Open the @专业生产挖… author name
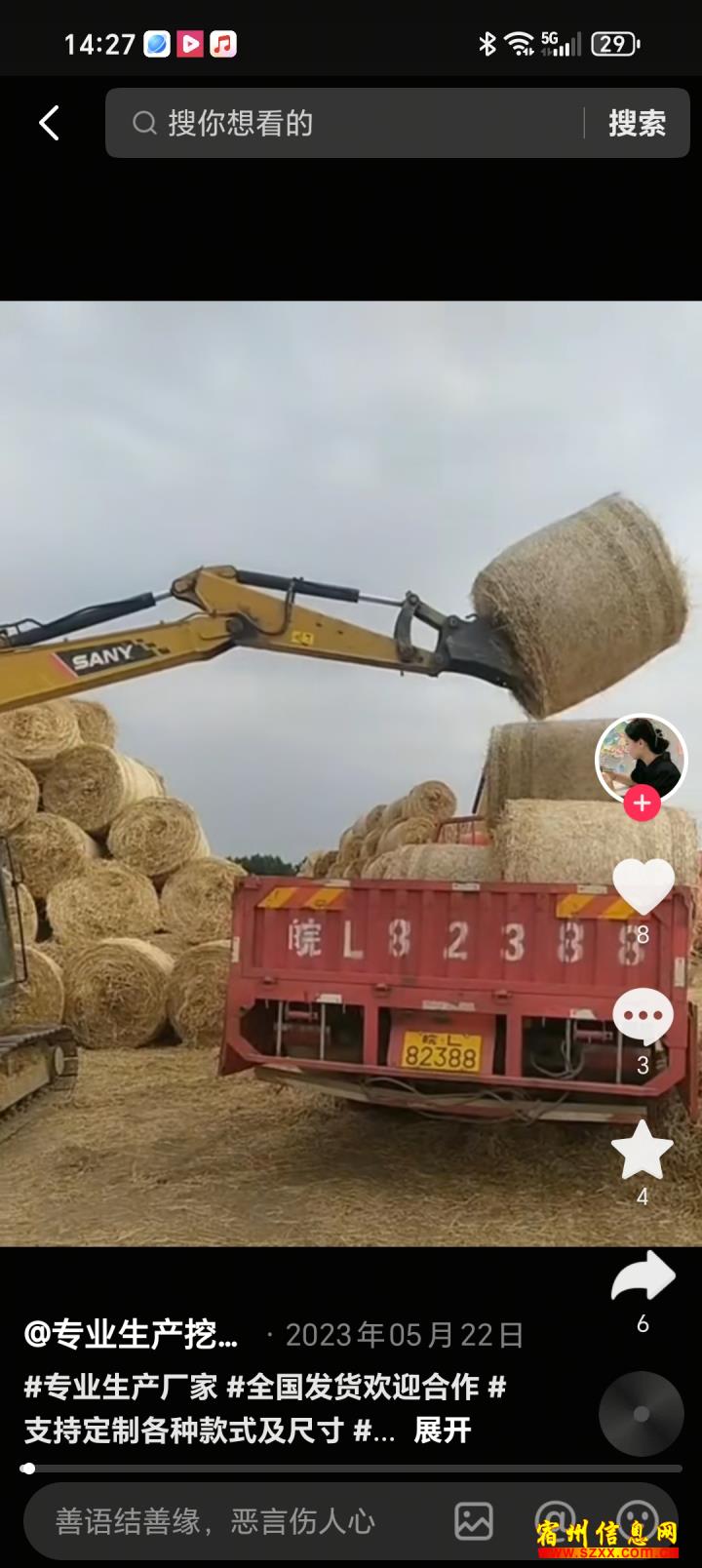702x1568 pixels. tap(132, 1334)
